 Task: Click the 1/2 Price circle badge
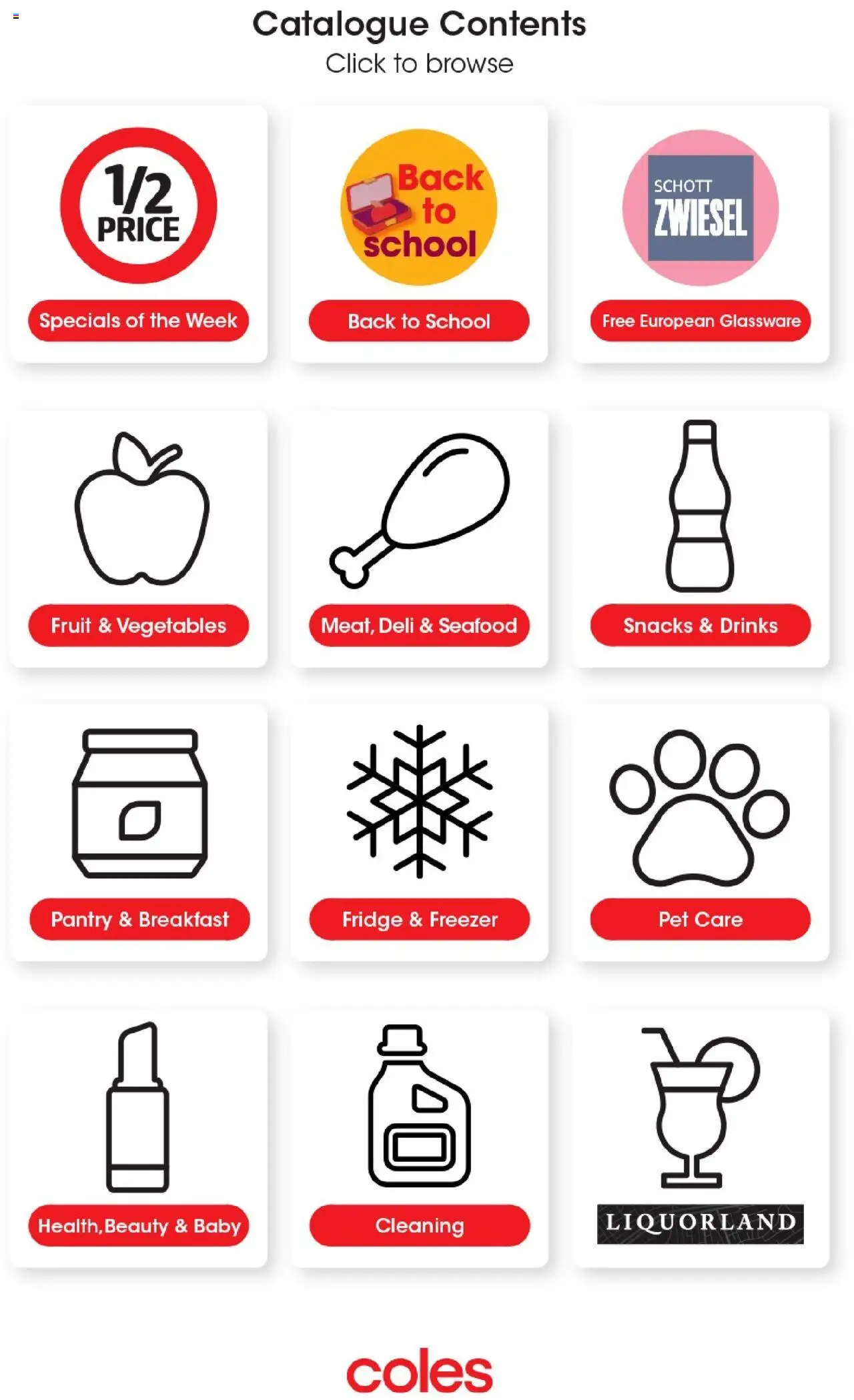[138, 207]
